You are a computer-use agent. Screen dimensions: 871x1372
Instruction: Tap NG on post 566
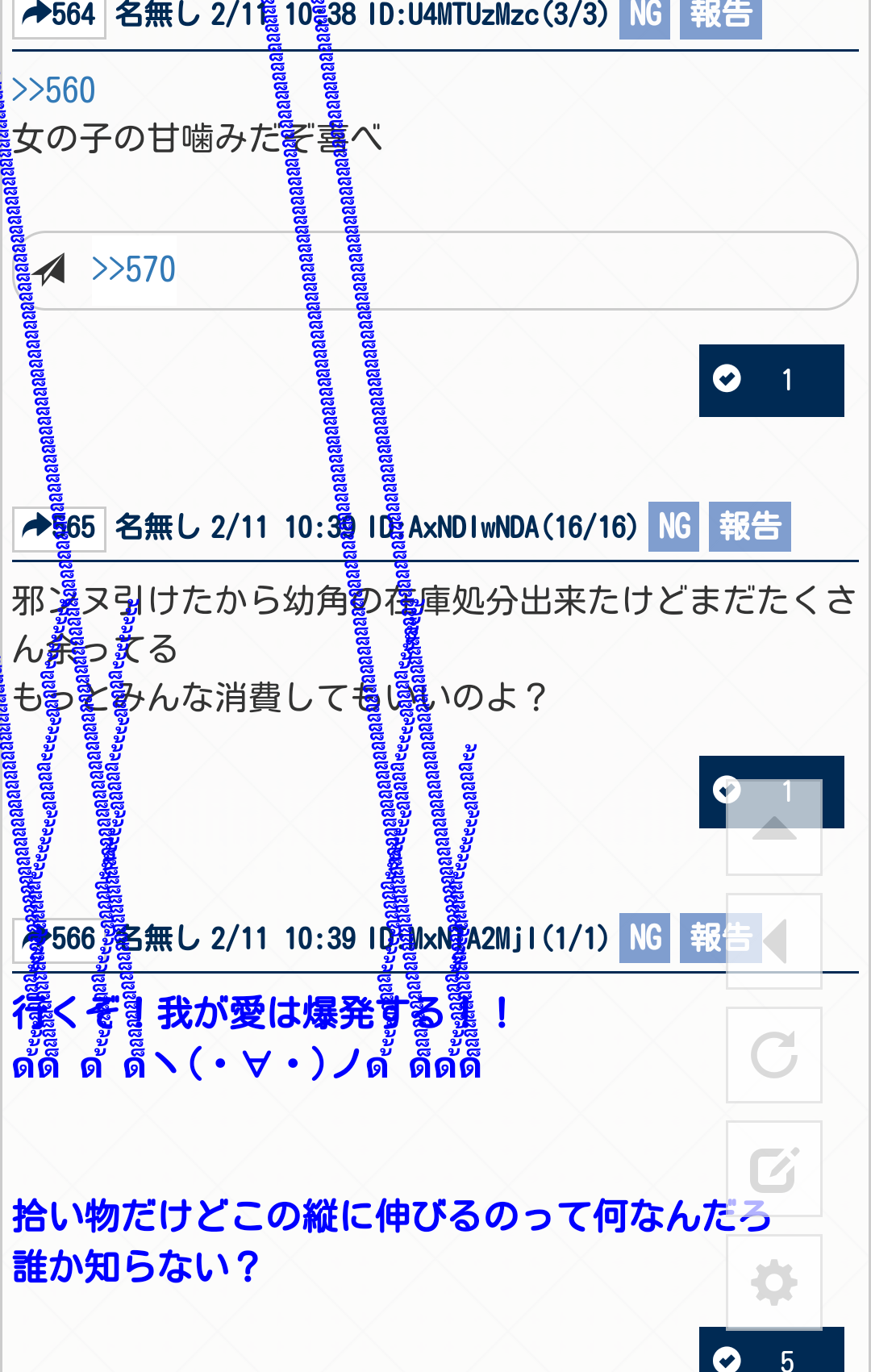644,939
